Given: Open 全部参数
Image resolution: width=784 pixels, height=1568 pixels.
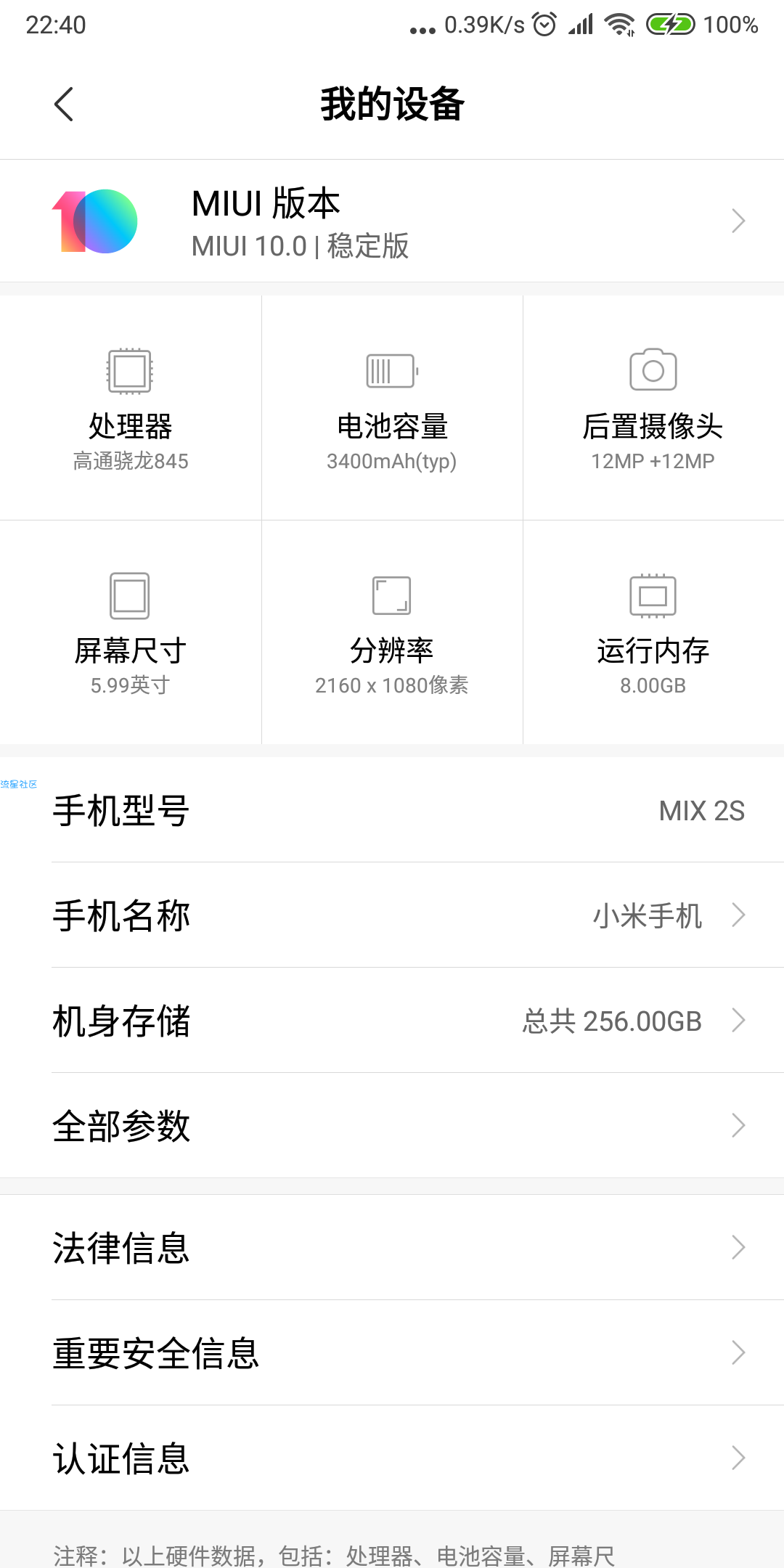Looking at the screenshot, I should pos(392,1125).
